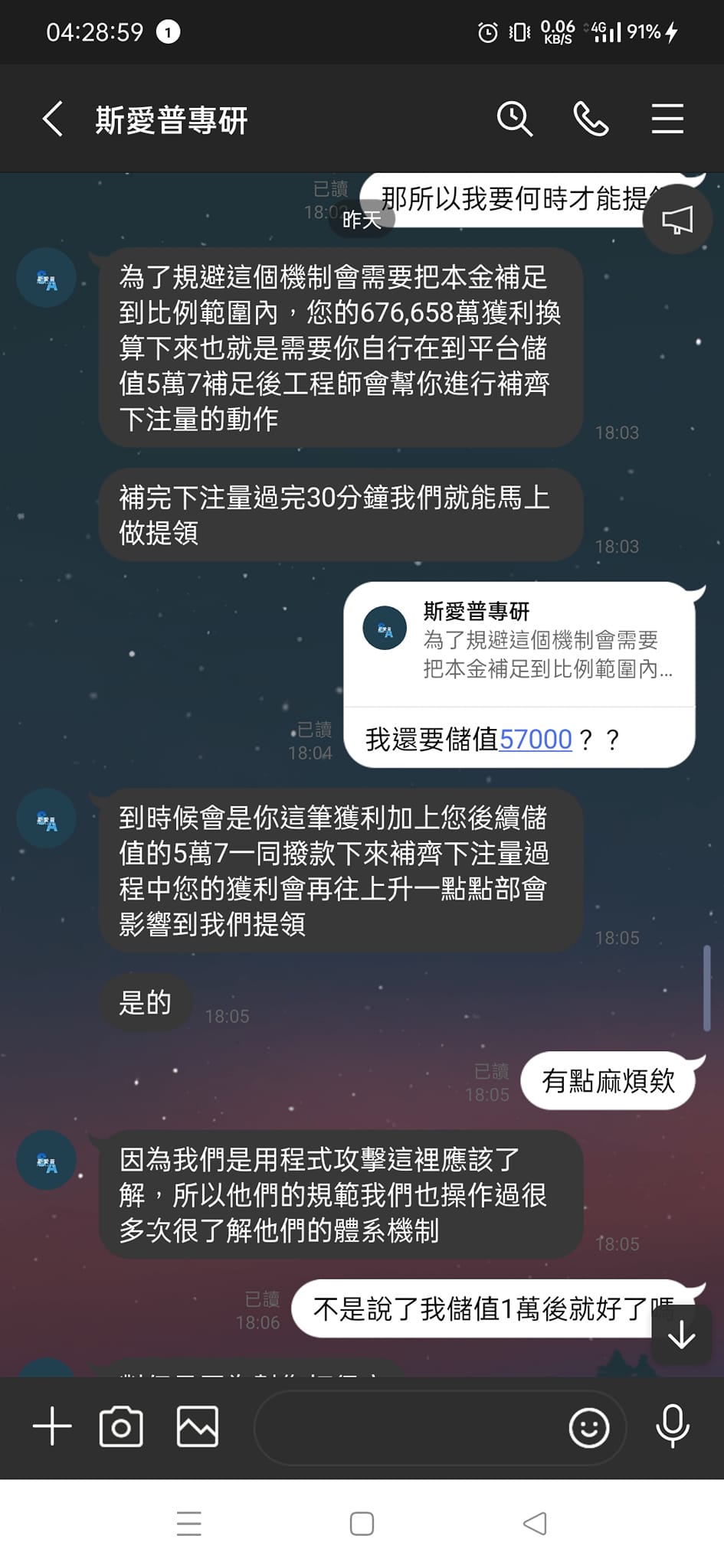Viewport: 724px width, 1568px height.
Task: Open the emoji sticker picker
Action: click(x=588, y=1427)
